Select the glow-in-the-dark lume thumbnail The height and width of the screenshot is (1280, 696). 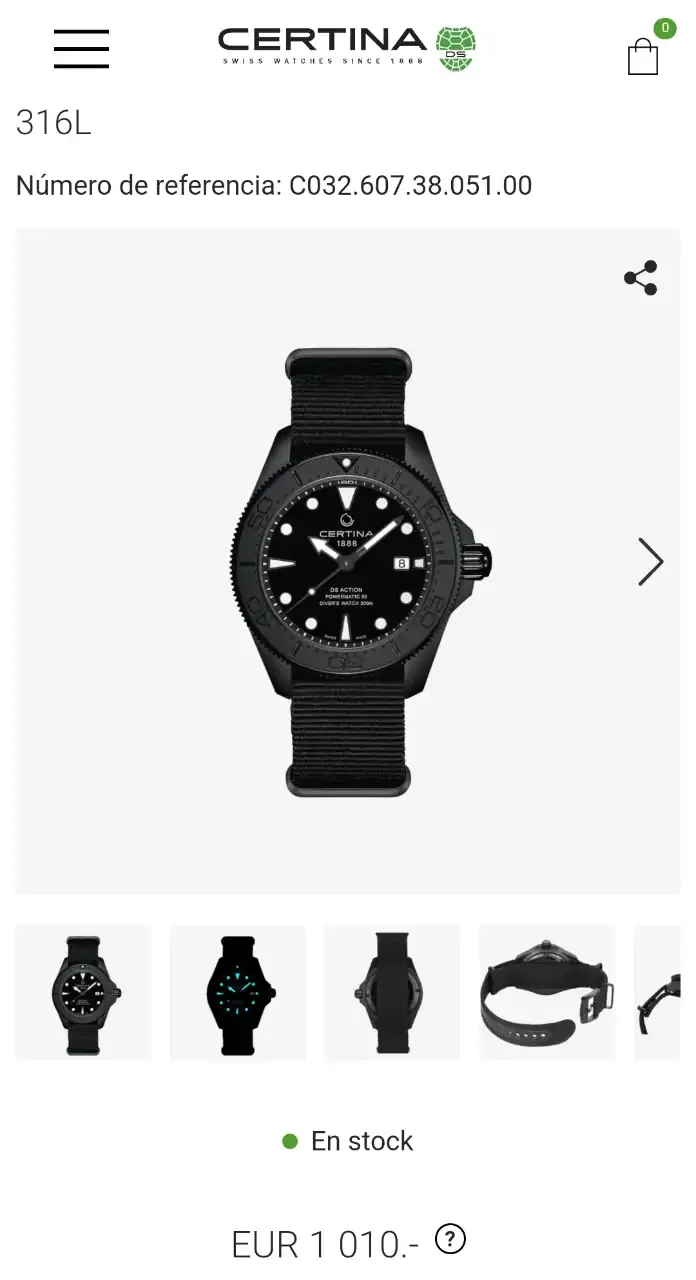pos(238,992)
